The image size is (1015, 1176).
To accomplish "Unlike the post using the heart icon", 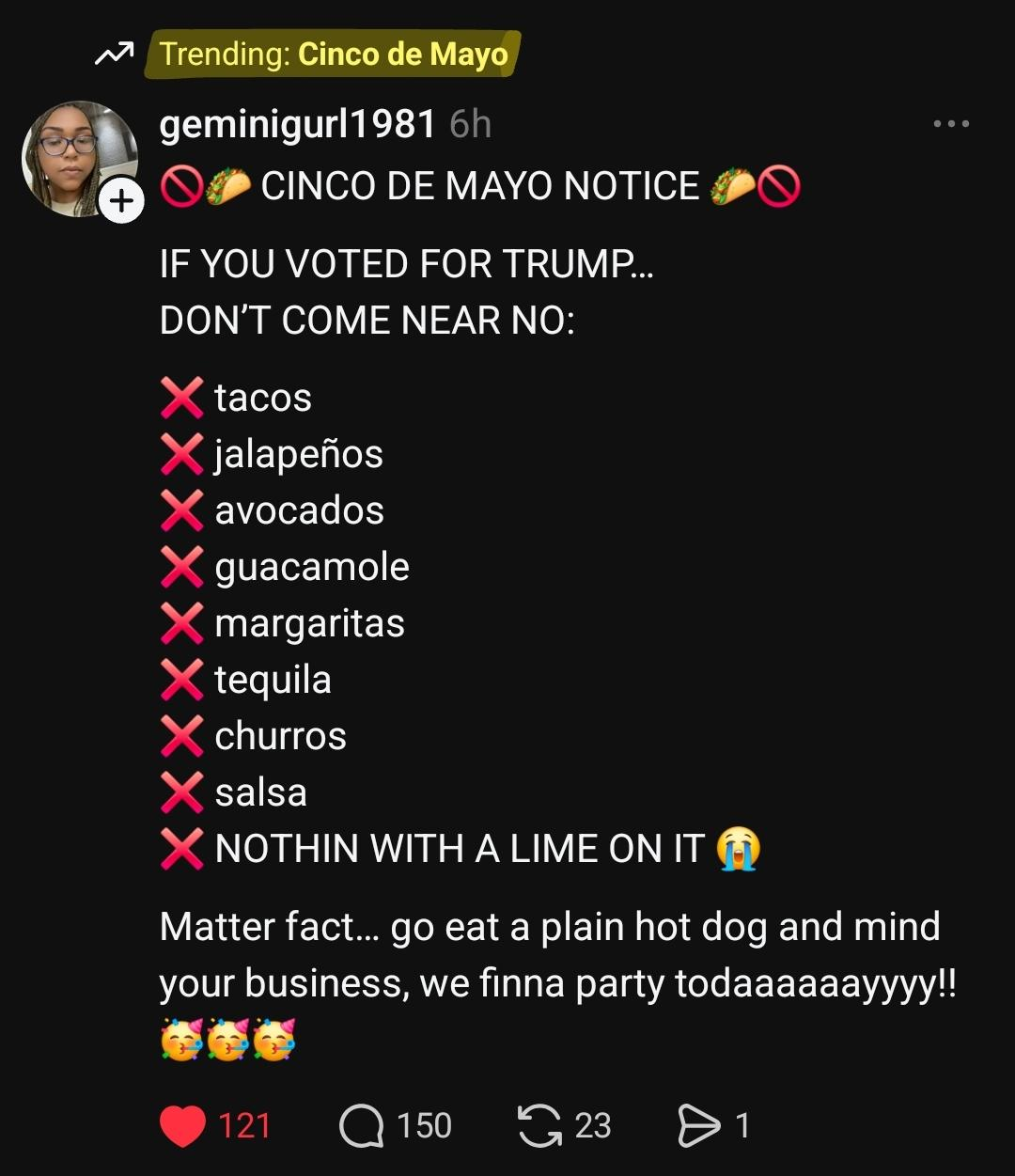I will tap(182, 1126).
